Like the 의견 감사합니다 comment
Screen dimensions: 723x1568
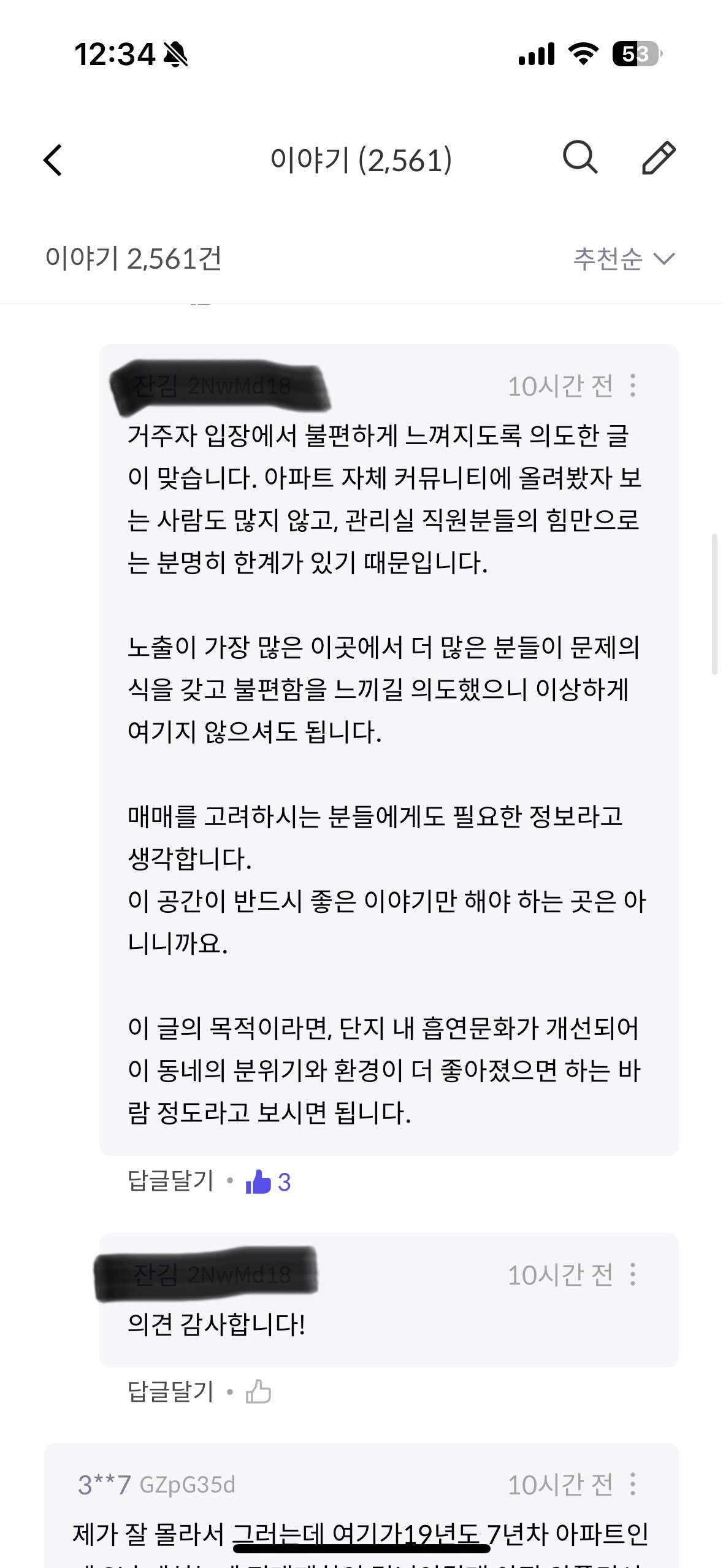coord(258,1392)
